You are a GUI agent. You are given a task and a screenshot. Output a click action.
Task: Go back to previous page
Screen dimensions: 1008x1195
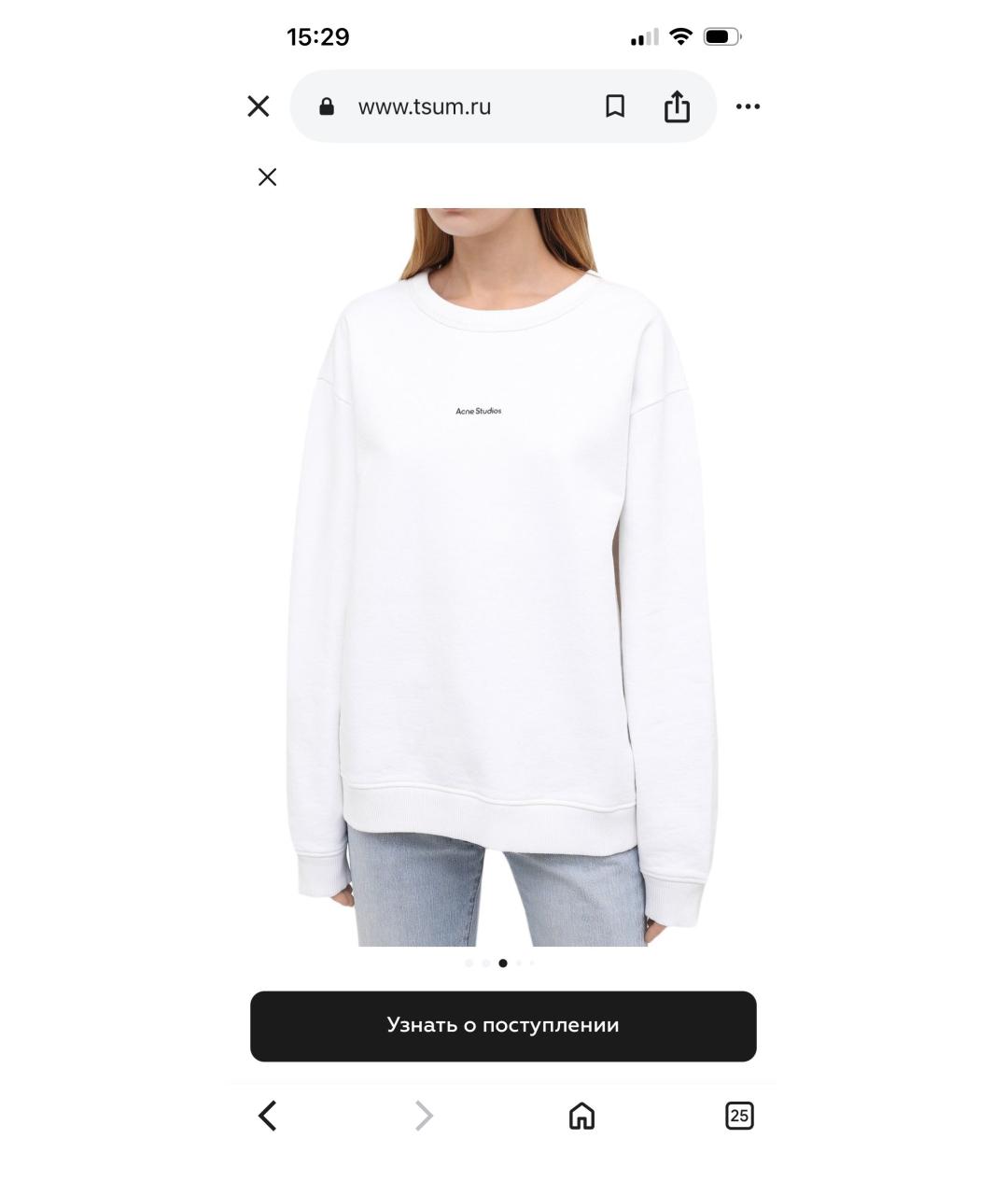[268, 1116]
